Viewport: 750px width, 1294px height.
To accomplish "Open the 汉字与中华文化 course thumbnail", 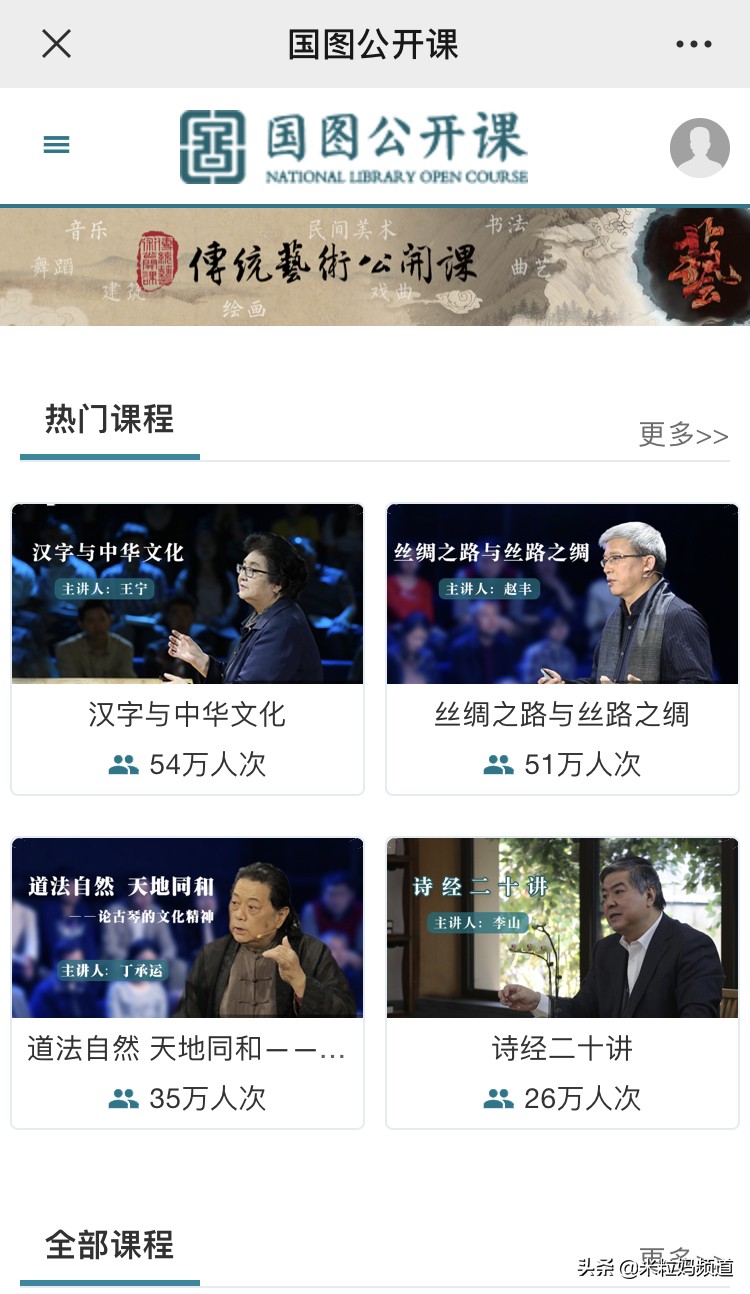I will coord(187,594).
